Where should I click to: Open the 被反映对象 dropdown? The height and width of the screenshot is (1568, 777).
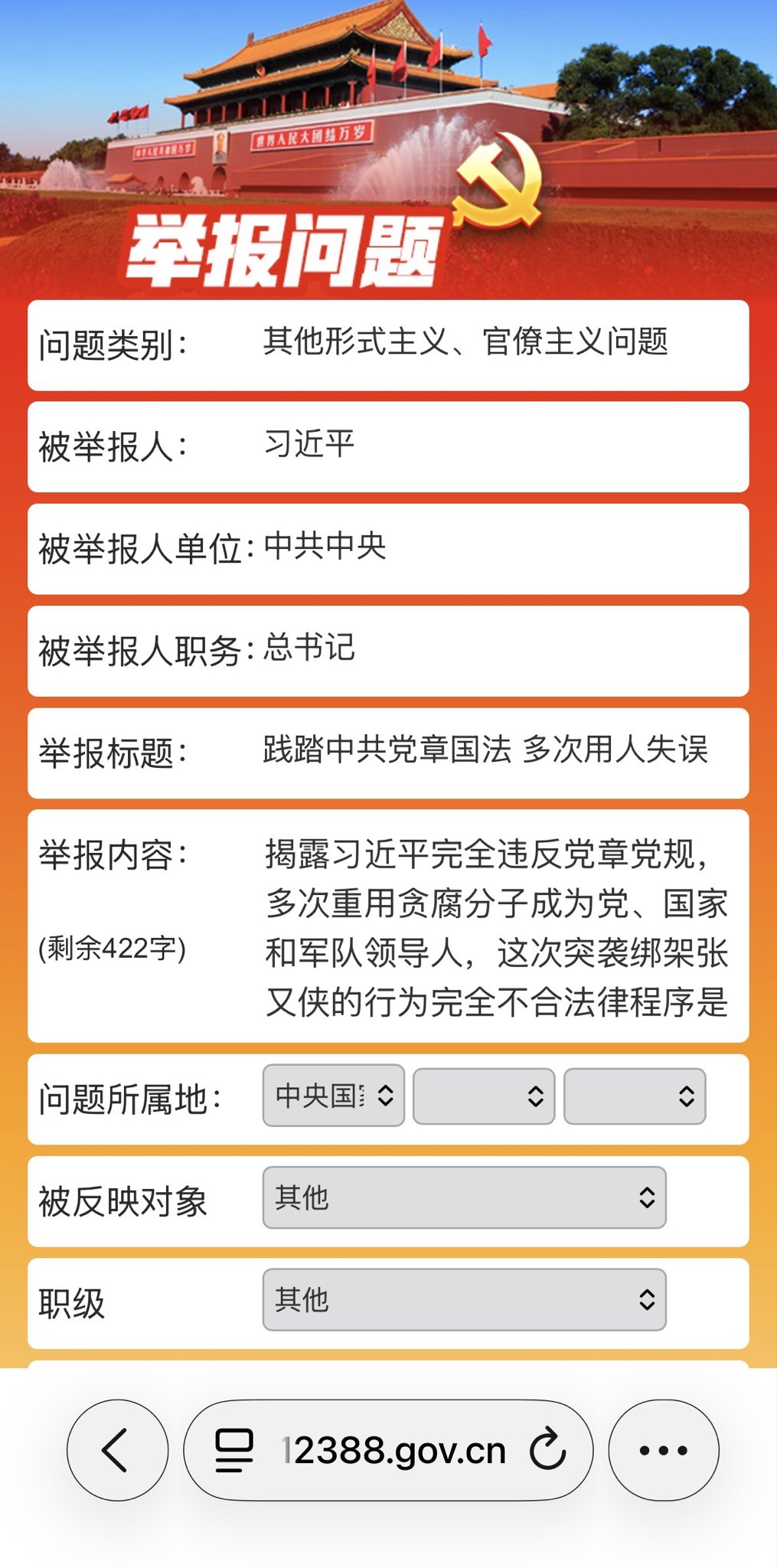click(x=464, y=1197)
